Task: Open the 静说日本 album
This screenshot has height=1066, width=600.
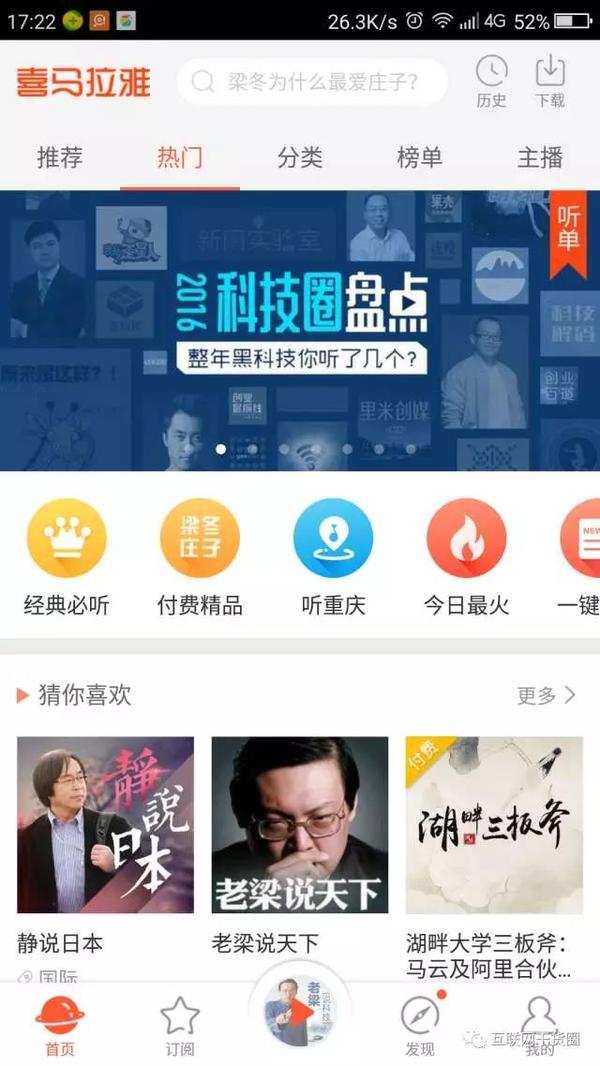Action: (105, 825)
